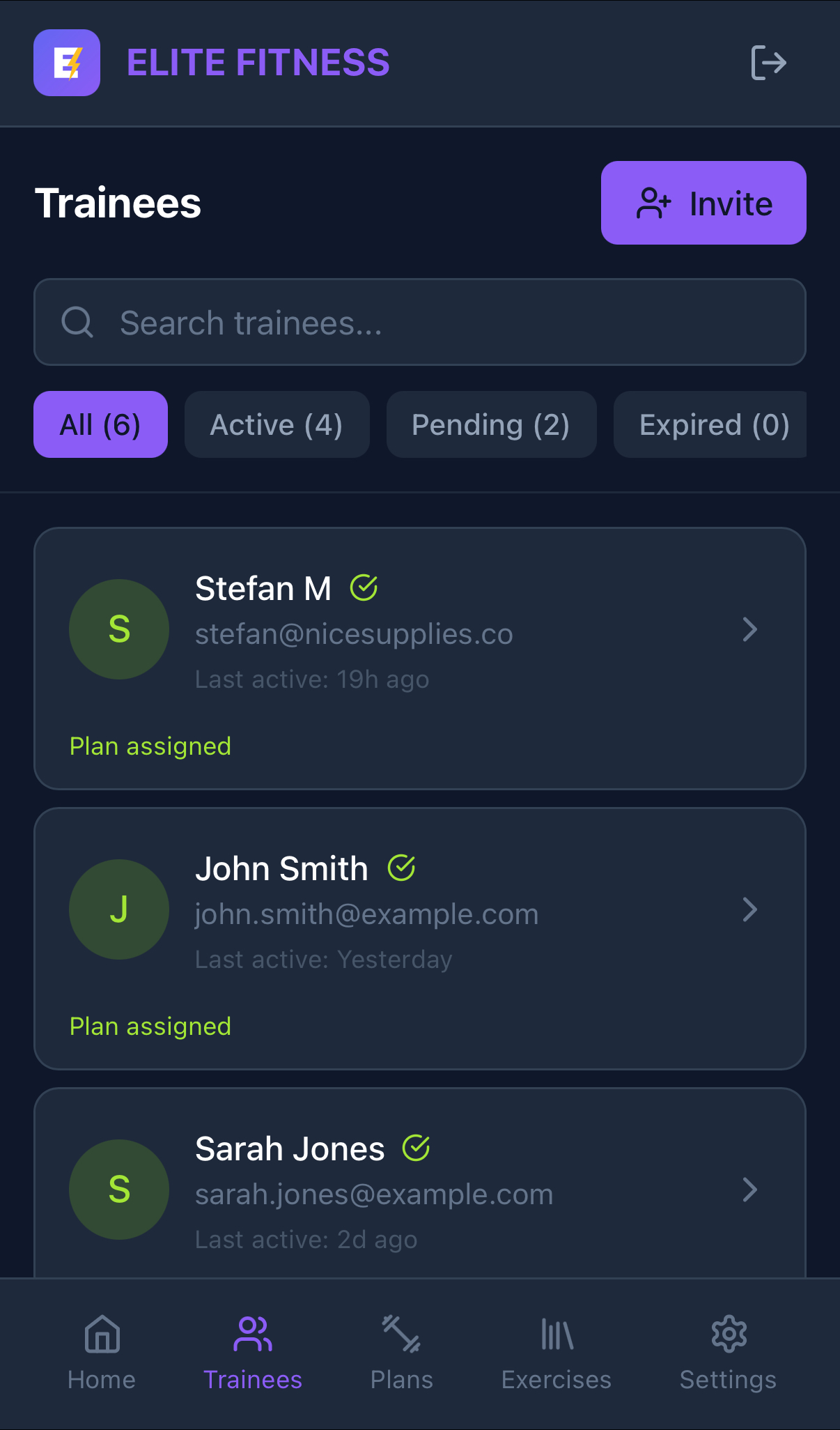Select the Active (4) filter

tap(277, 424)
